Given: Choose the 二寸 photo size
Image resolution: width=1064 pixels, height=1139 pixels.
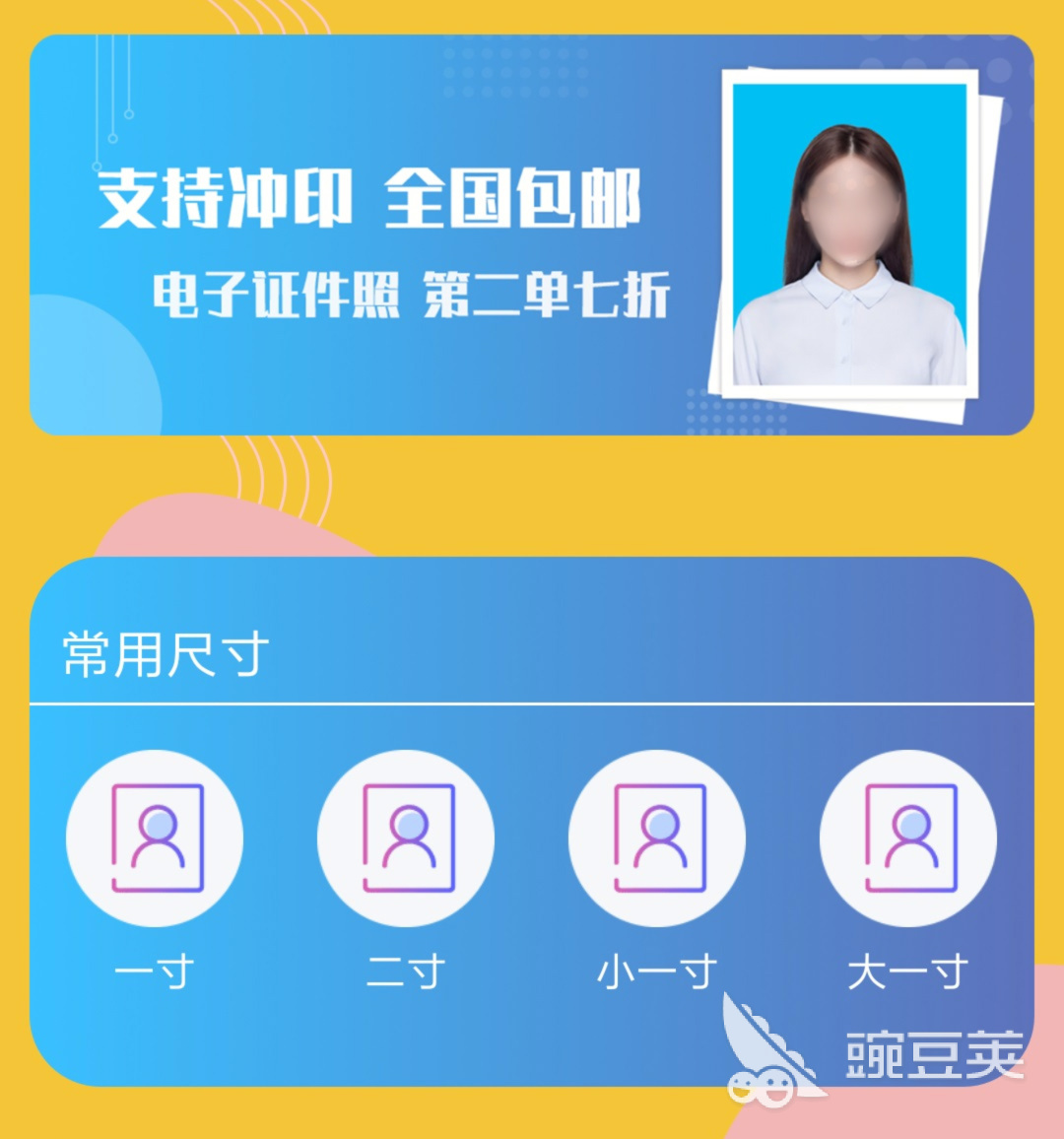Looking at the screenshot, I should point(406,839).
